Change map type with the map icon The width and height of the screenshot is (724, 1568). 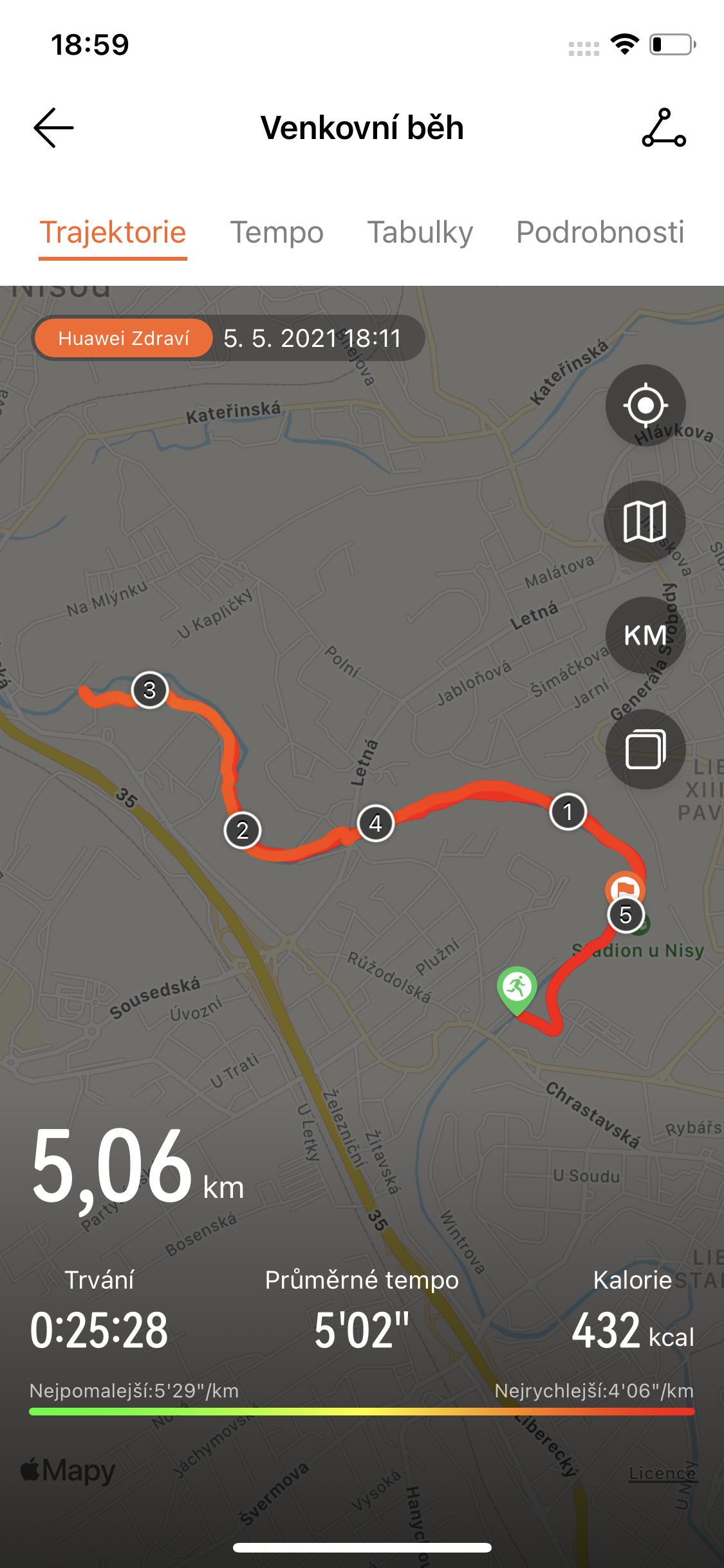point(645,521)
